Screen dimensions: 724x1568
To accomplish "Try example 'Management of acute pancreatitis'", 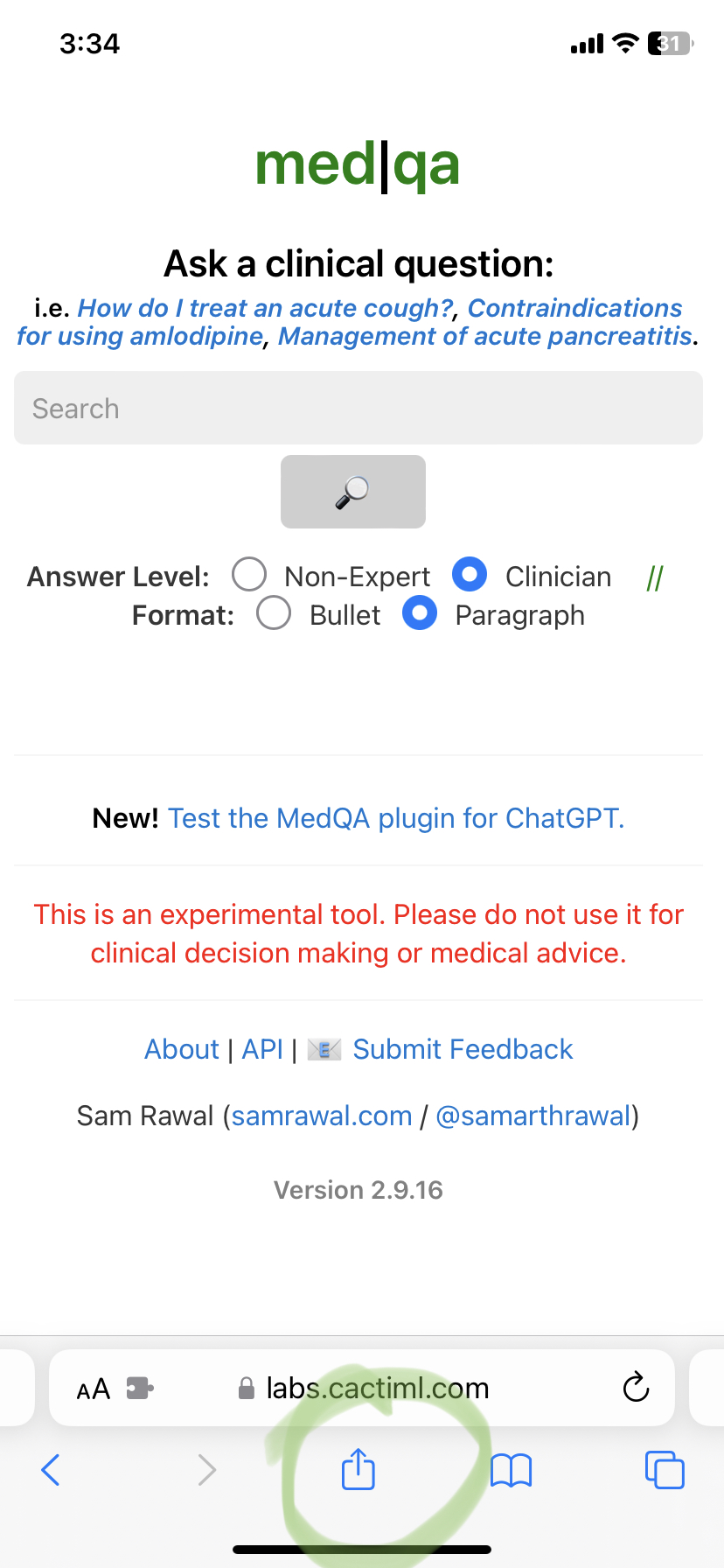I will coord(485,336).
